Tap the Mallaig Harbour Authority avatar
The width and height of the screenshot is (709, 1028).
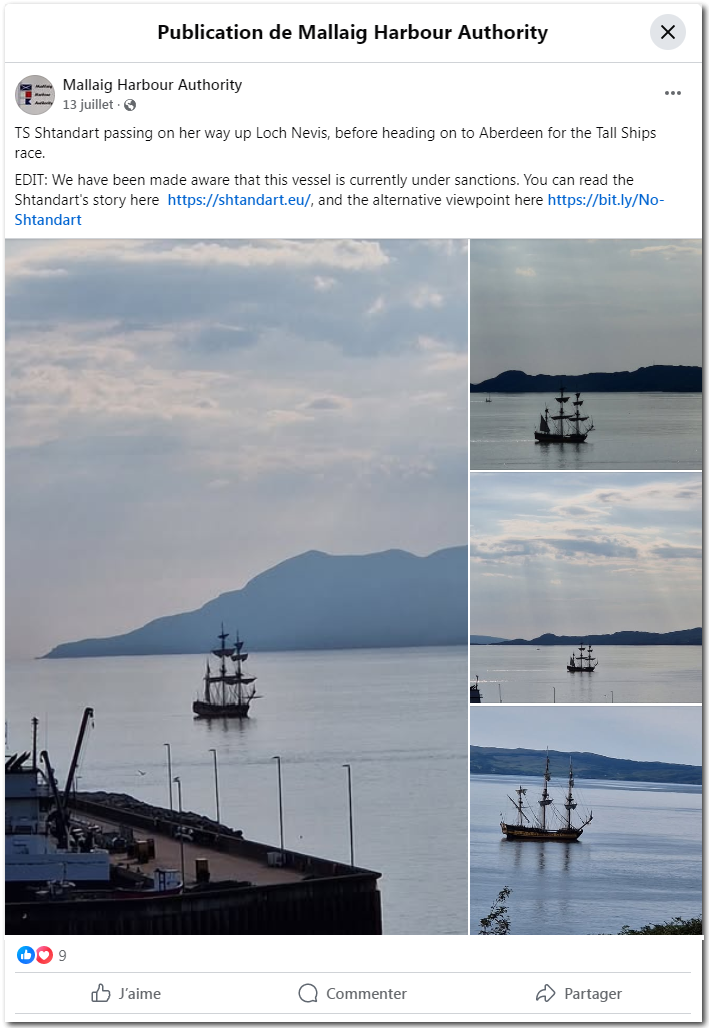(x=35, y=95)
